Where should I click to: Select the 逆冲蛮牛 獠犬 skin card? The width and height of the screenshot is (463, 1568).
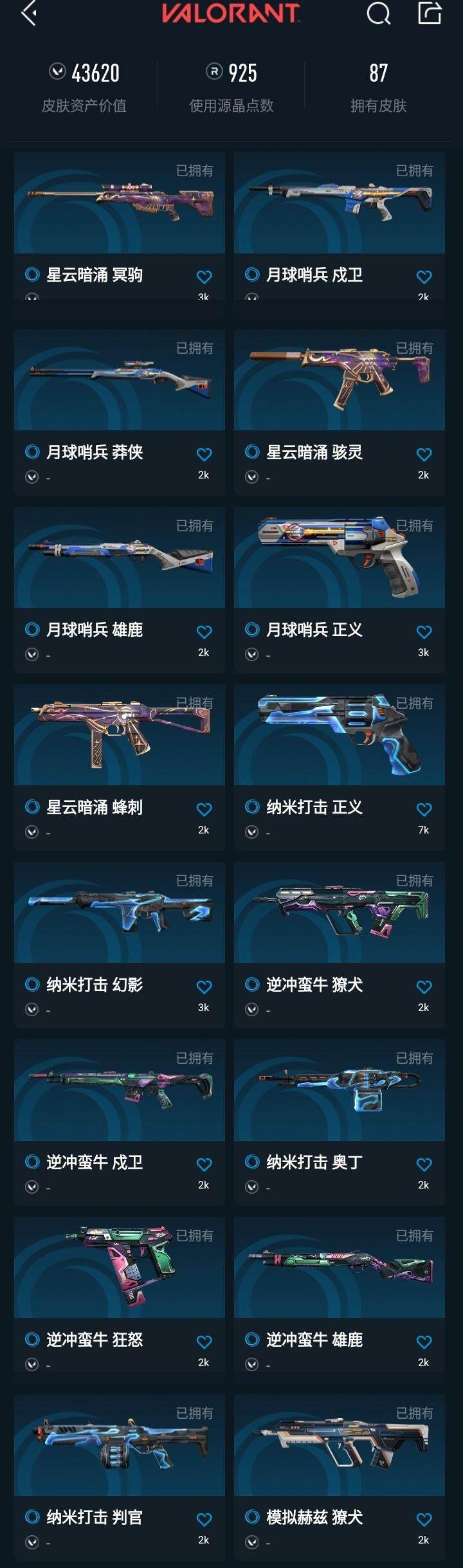click(340, 913)
